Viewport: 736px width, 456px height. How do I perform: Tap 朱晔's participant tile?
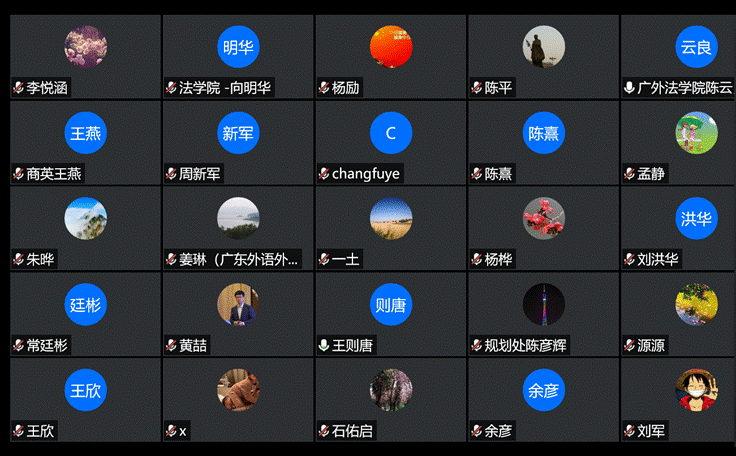85,228
